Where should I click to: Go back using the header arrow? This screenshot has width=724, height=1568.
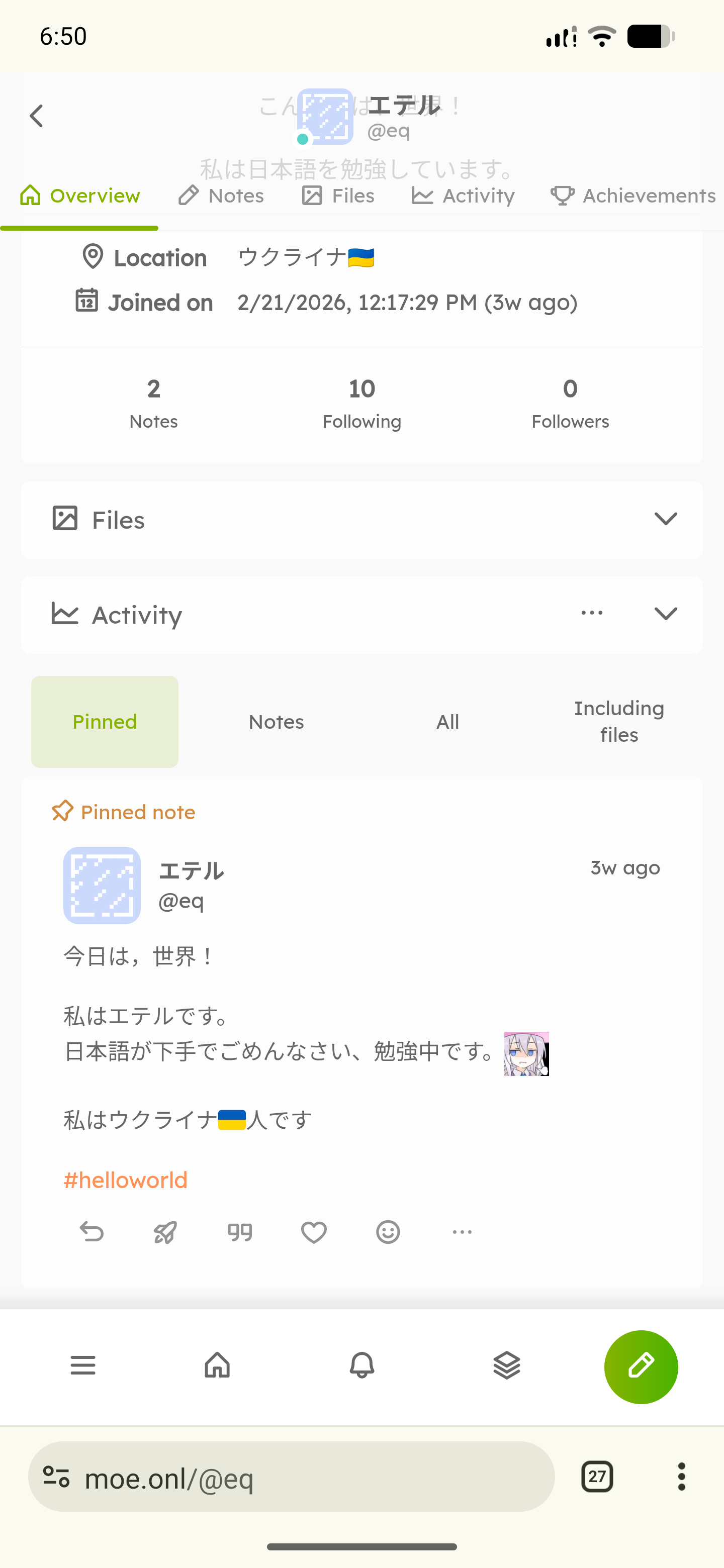click(x=37, y=116)
